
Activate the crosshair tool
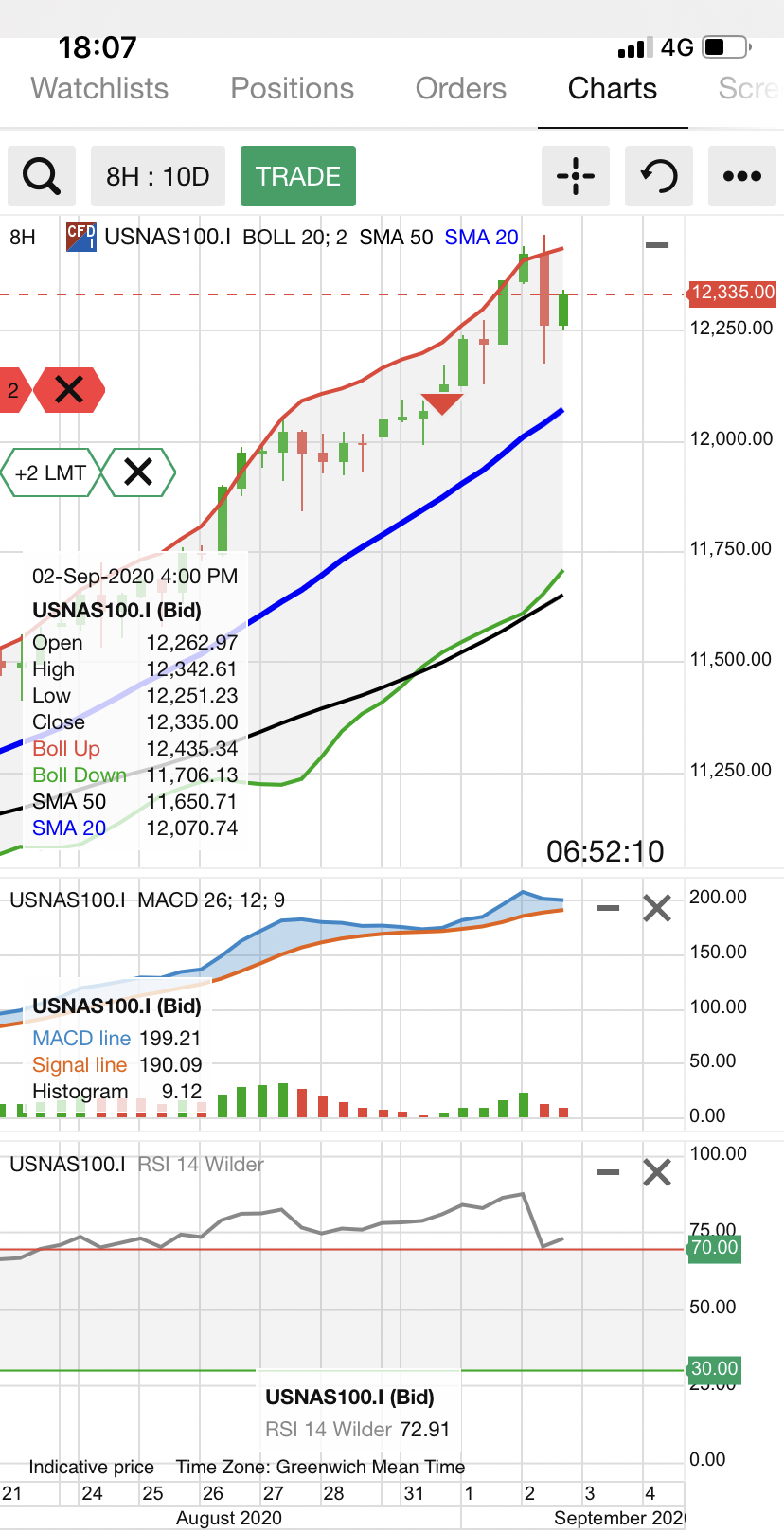coord(575,176)
